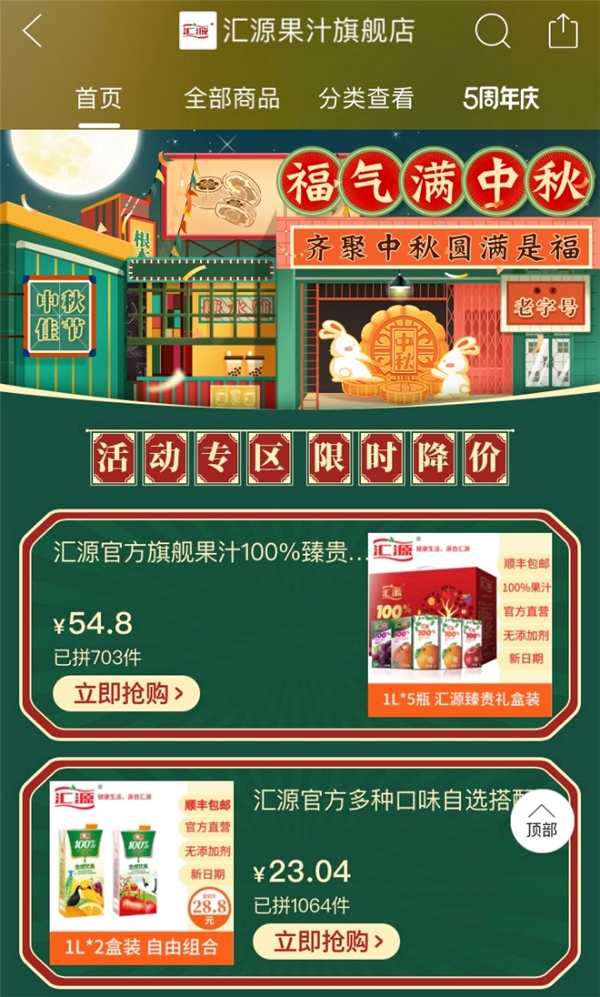This screenshot has height=997, width=600.
Task: Open the 福气满中秋 festival banner
Action: [x=300, y=270]
